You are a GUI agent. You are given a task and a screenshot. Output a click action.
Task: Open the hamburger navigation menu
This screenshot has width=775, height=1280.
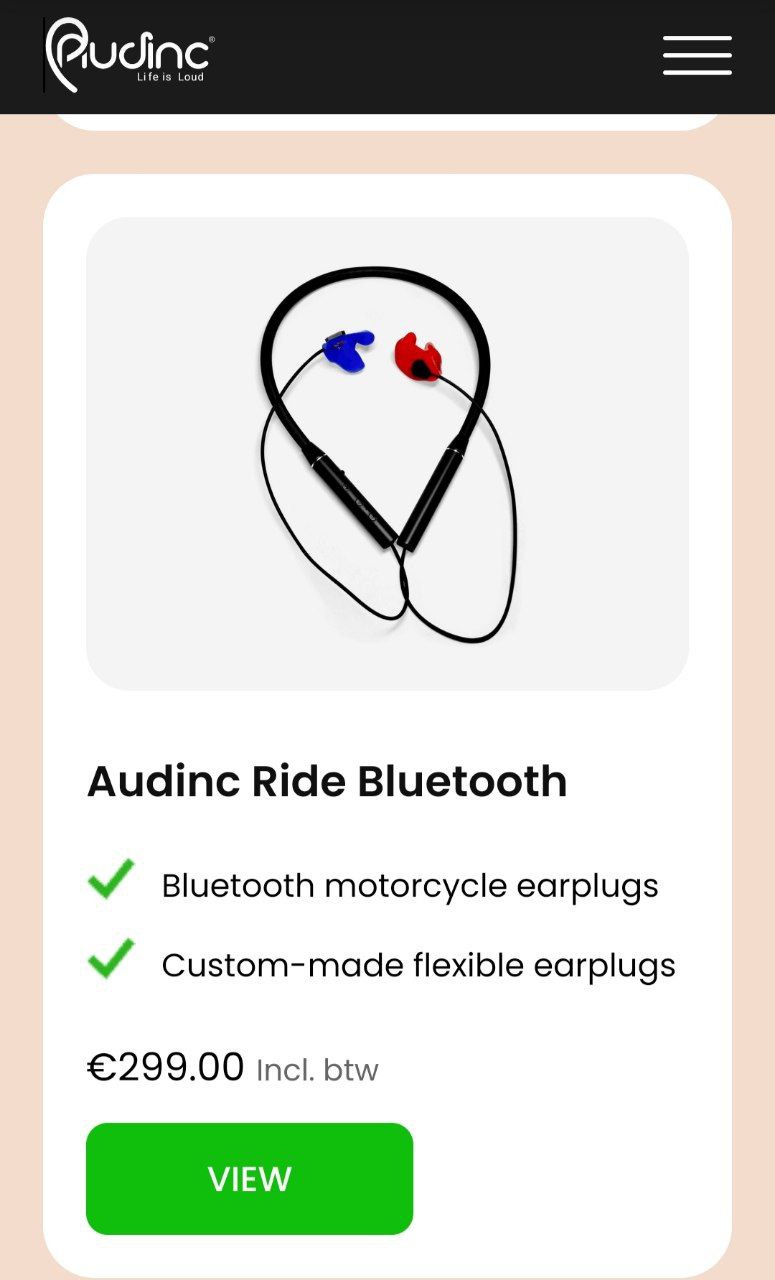point(697,55)
